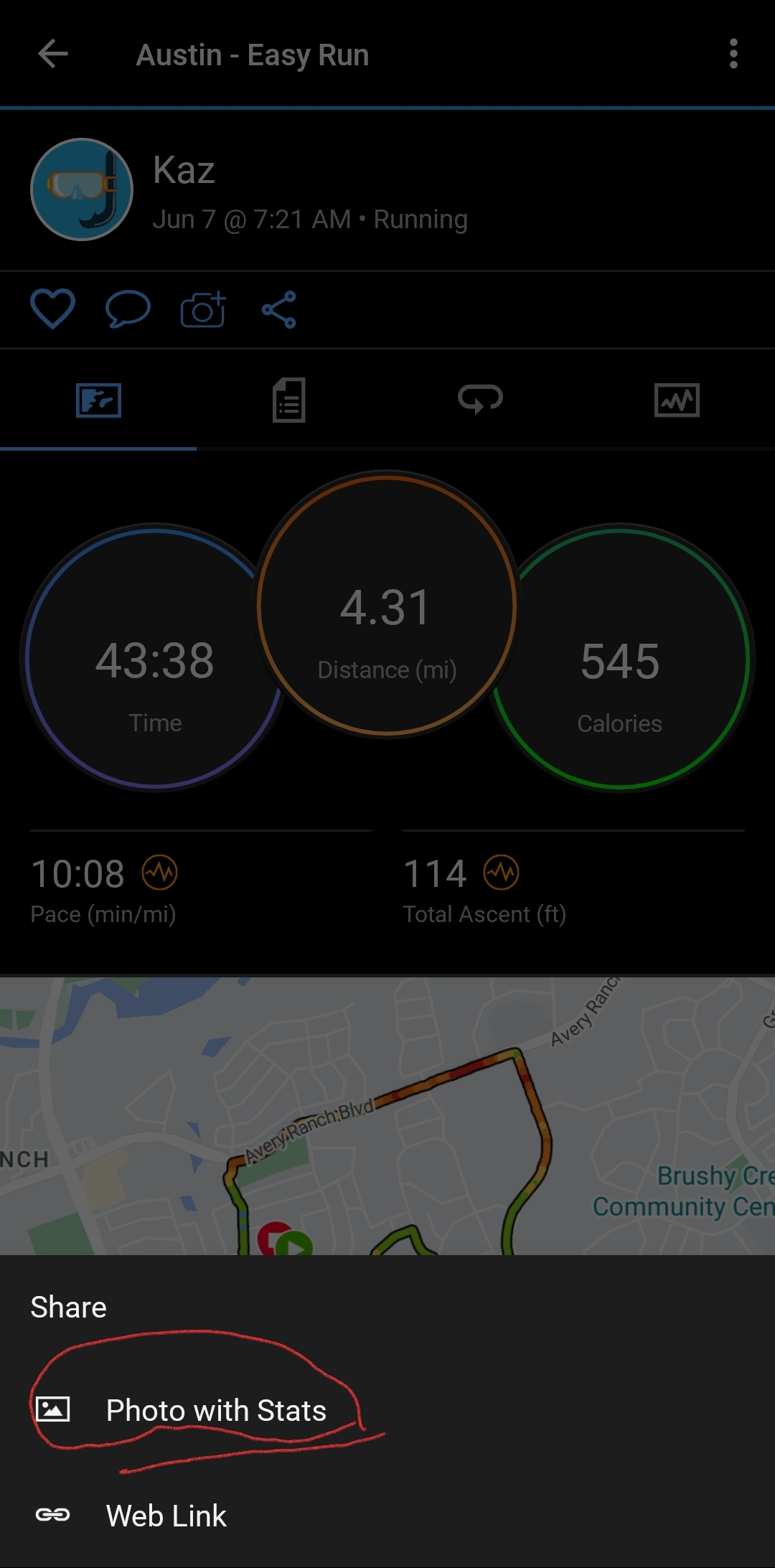This screenshot has width=775, height=1568.
Task: Switch to the laps tab
Action: point(480,400)
